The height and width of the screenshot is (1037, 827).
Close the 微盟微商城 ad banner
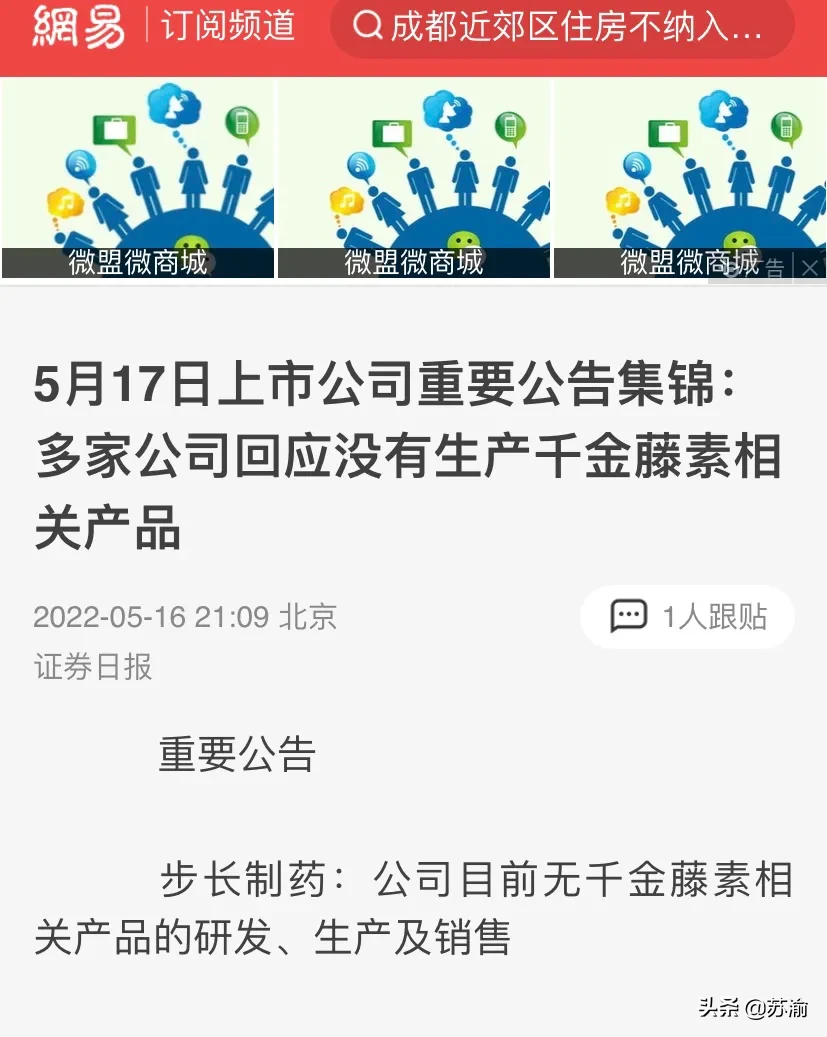pos(809,268)
